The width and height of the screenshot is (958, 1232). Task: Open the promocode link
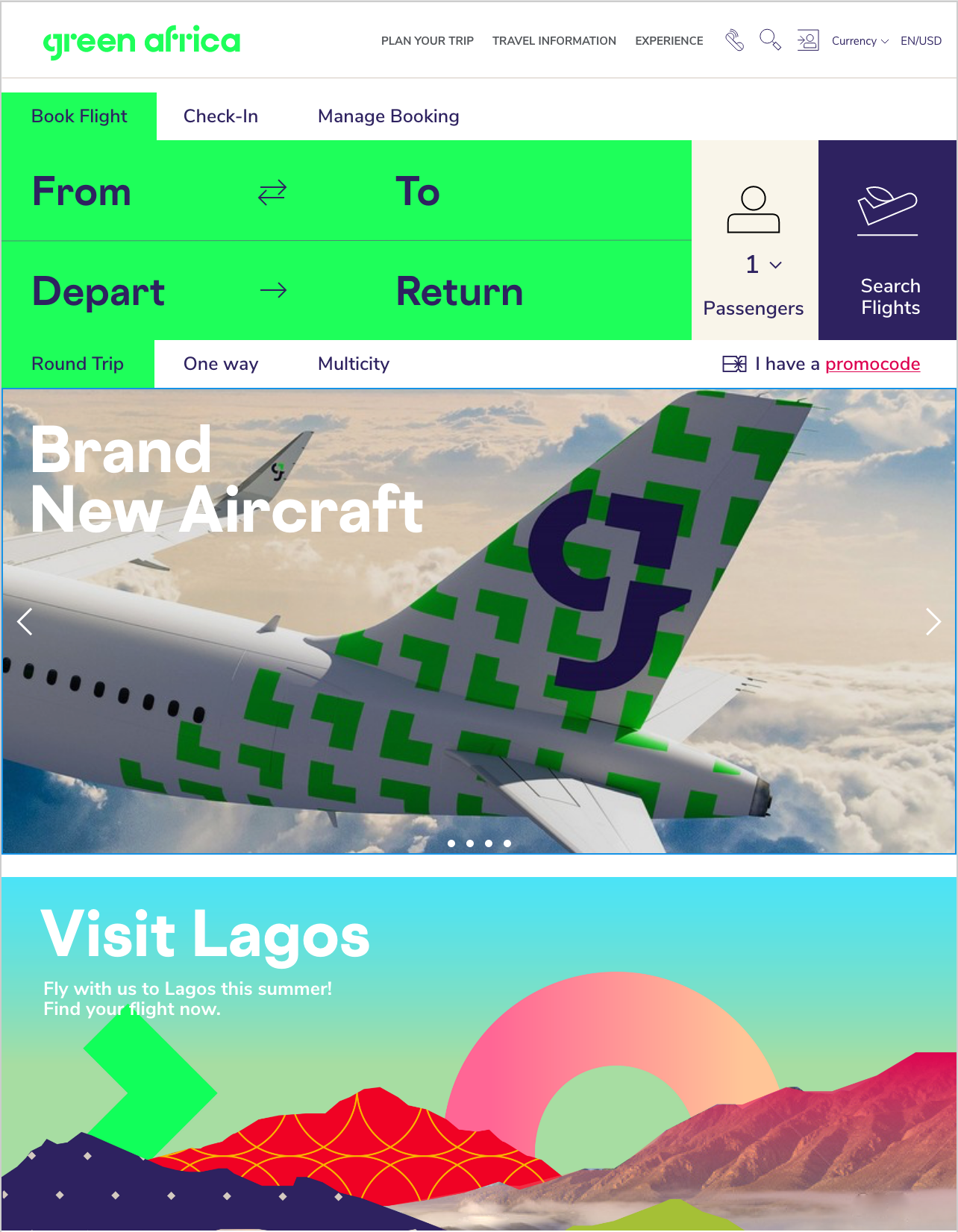871,364
